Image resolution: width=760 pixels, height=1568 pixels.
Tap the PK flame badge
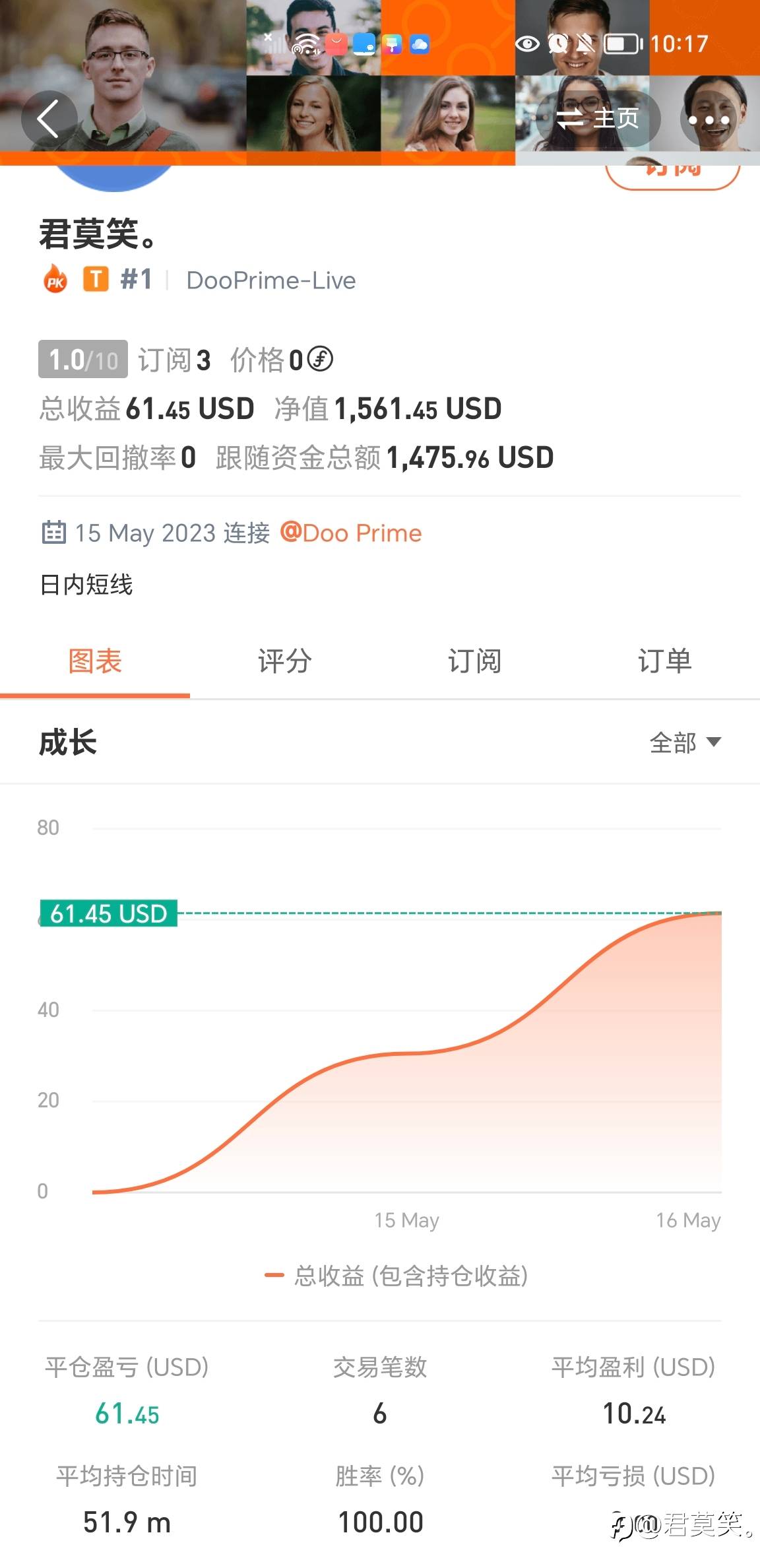click(55, 279)
